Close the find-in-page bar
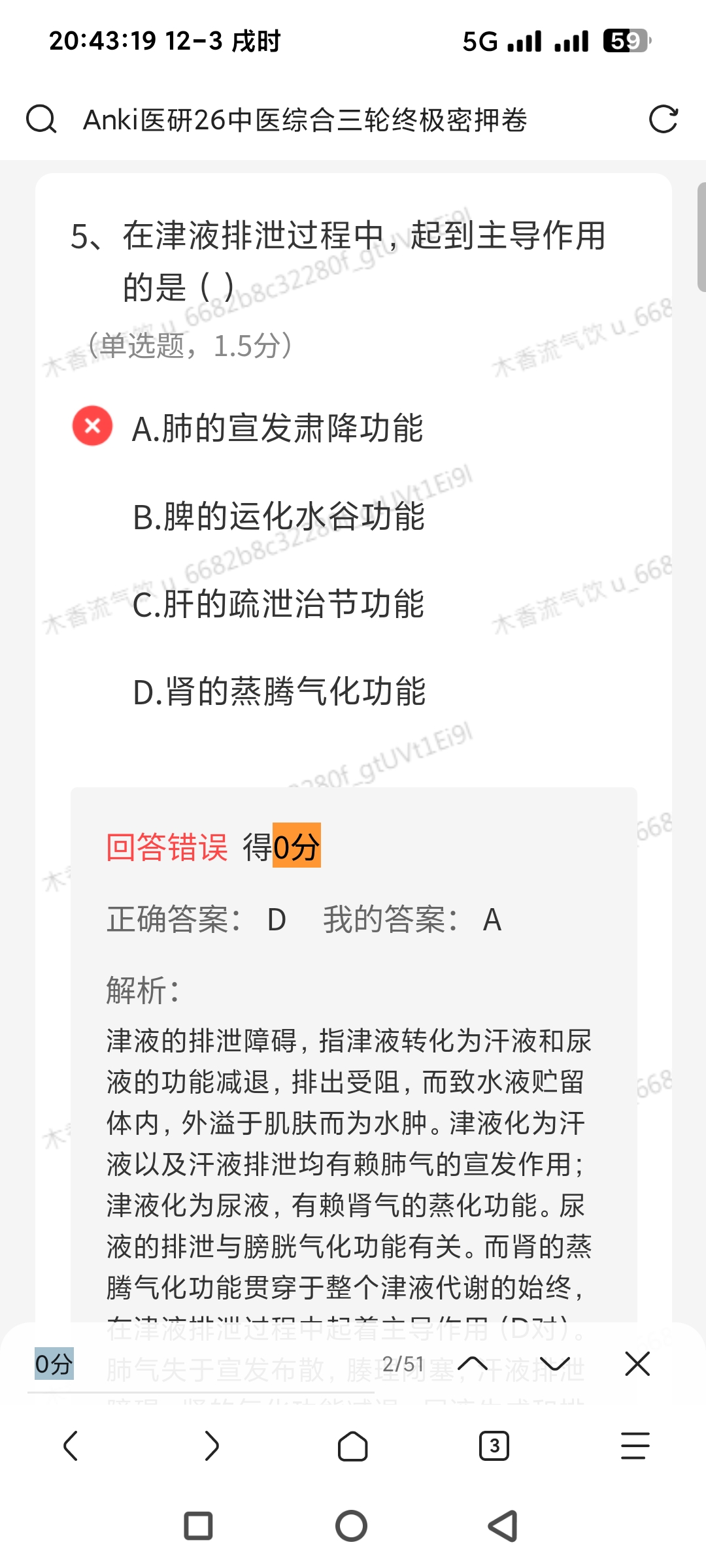 click(x=637, y=1364)
